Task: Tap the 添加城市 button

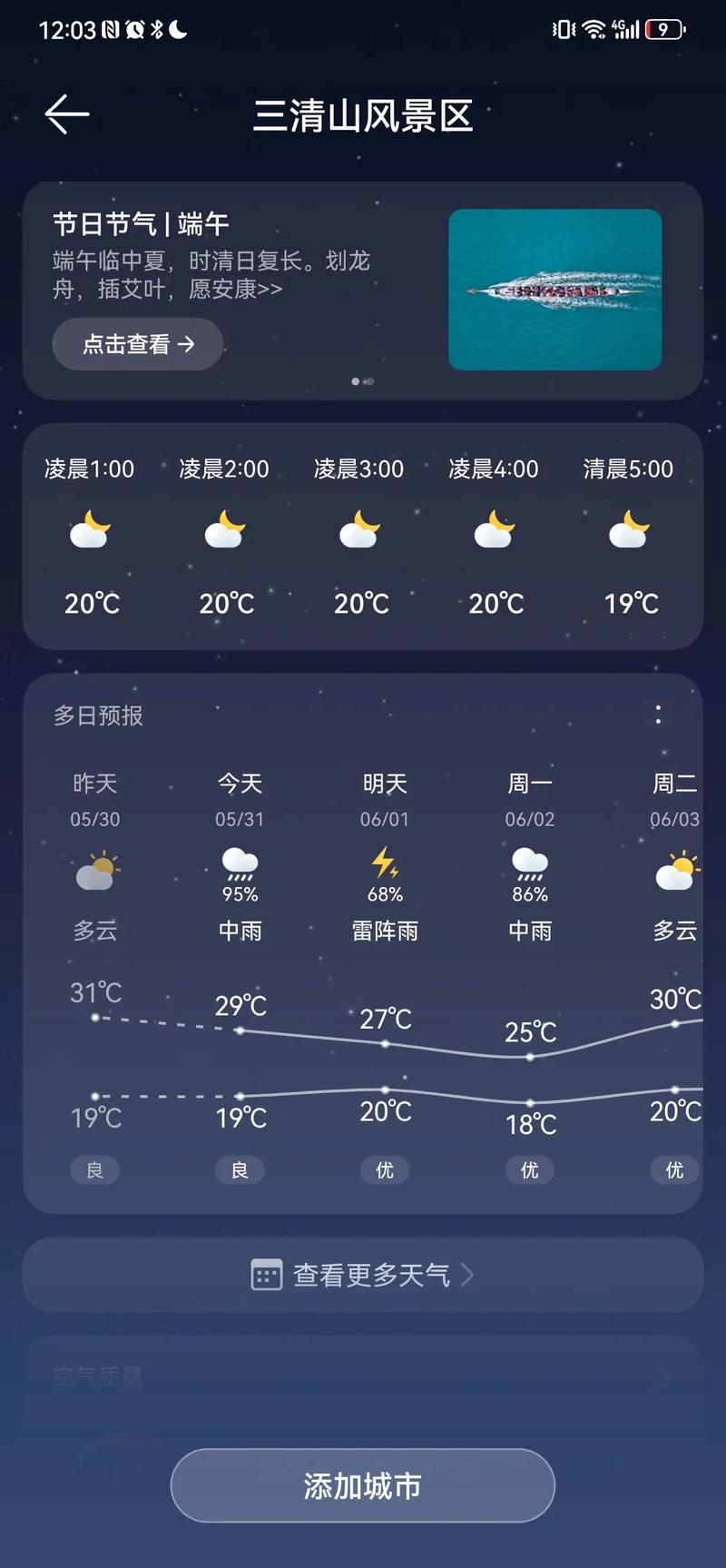Action: coord(362,1485)
